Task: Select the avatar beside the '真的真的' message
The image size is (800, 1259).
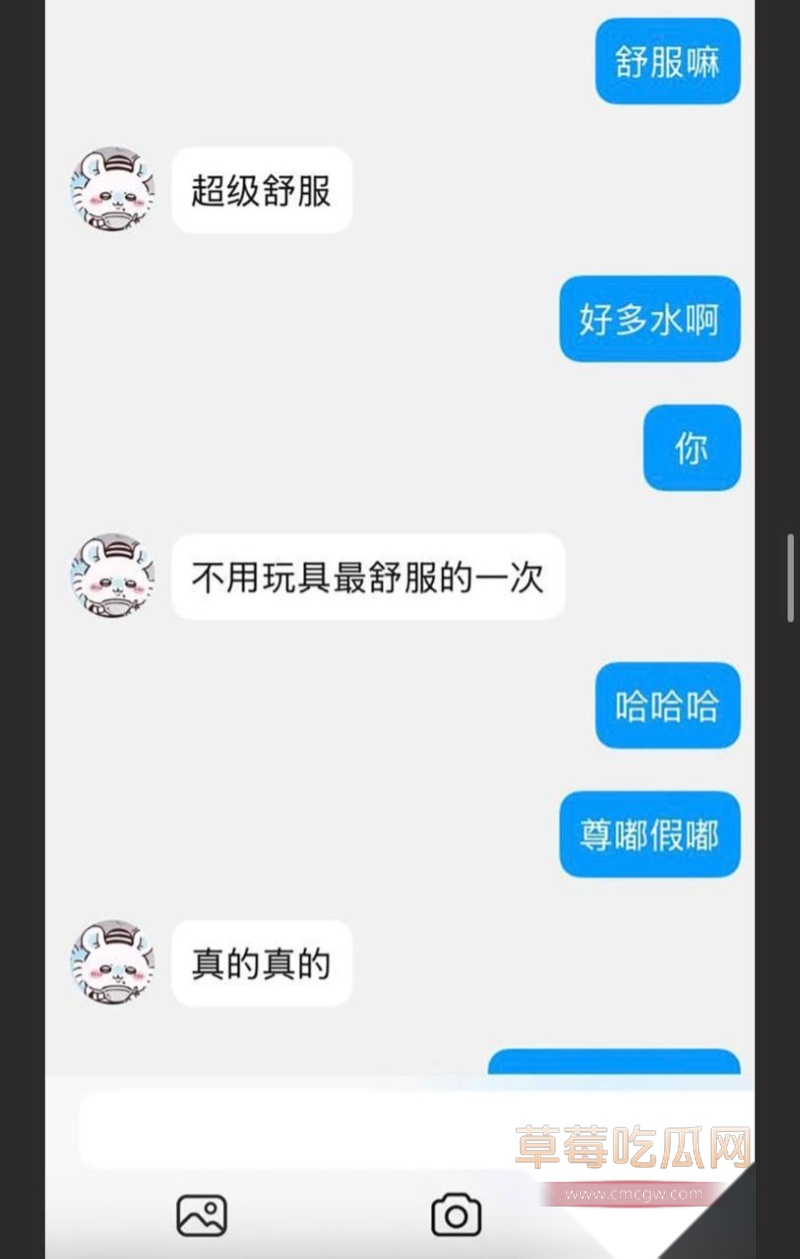Action: (112, 963)
